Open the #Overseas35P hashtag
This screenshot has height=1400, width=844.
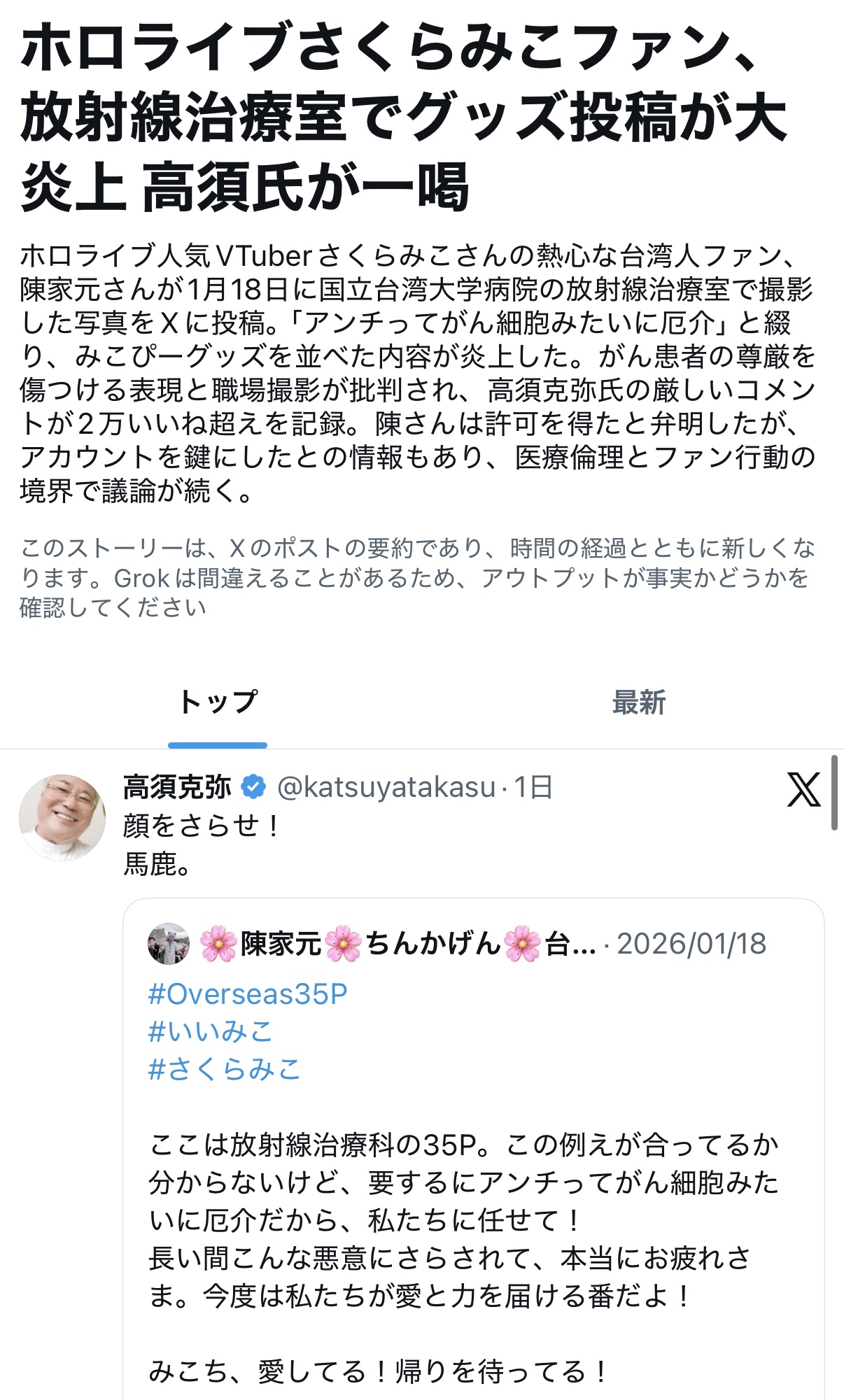(248, 994)
